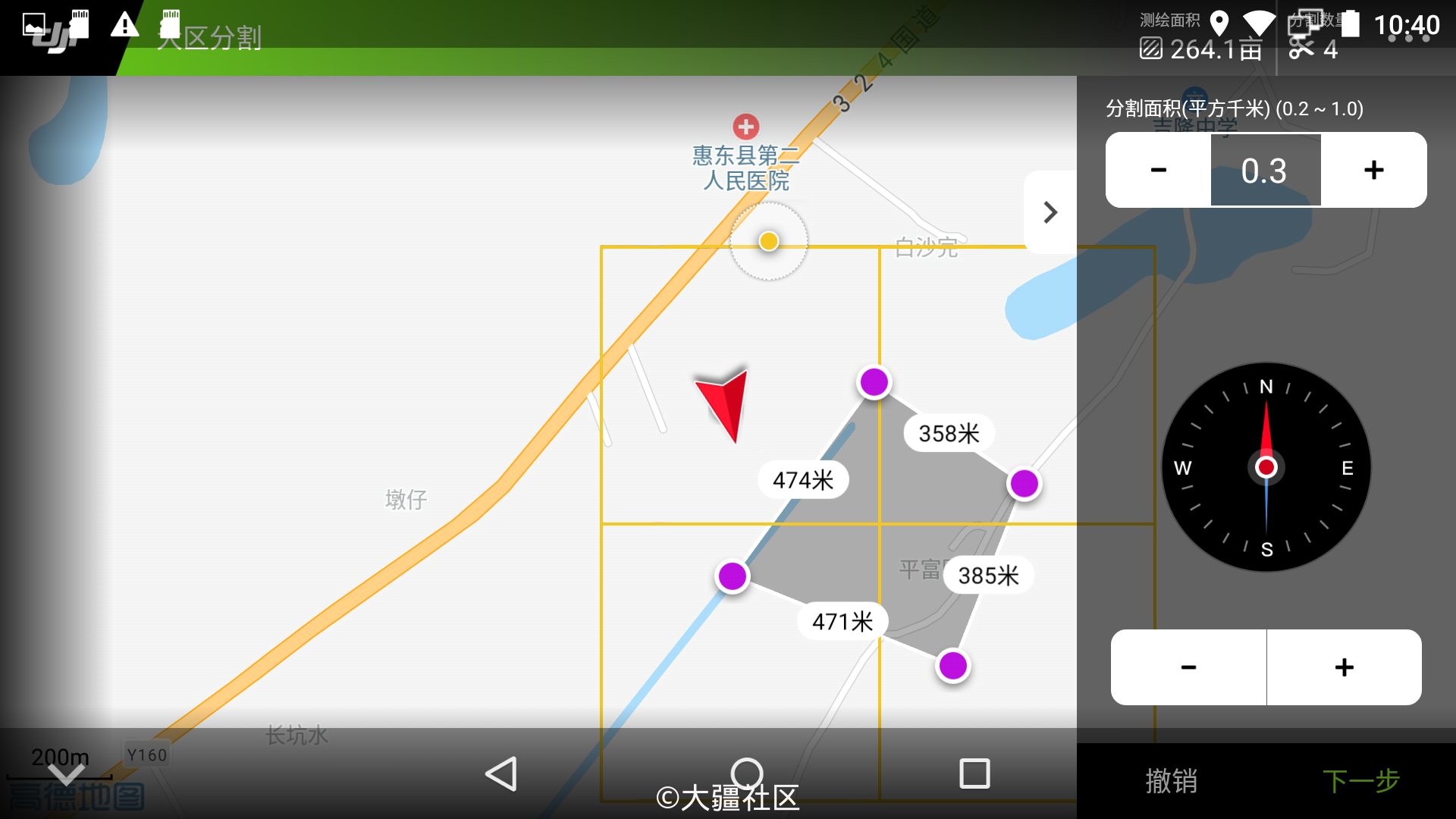
Task: Select the purple waypoint near 471米 bottom
Action: (952, 666)
